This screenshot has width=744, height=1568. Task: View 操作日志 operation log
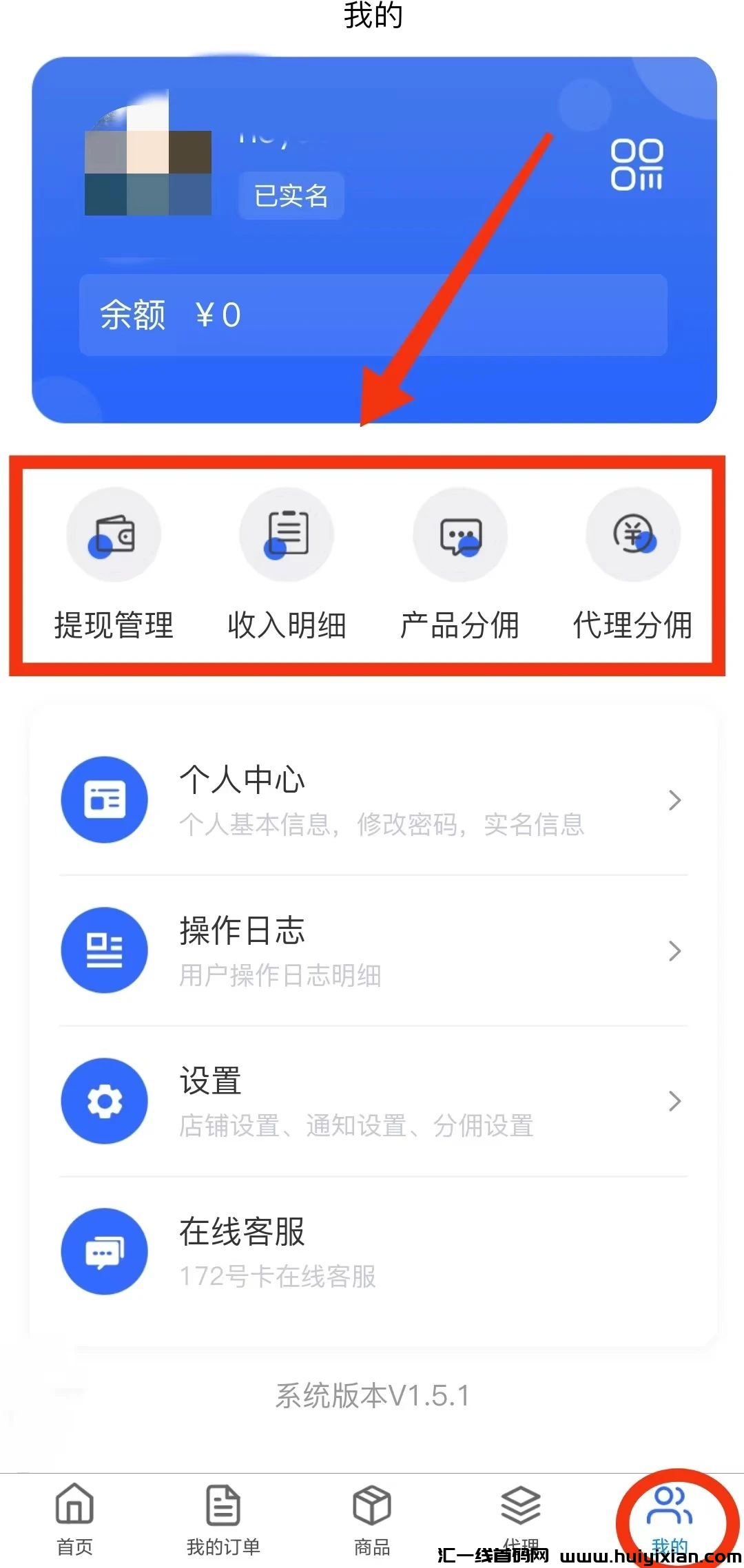coord(372,951)
